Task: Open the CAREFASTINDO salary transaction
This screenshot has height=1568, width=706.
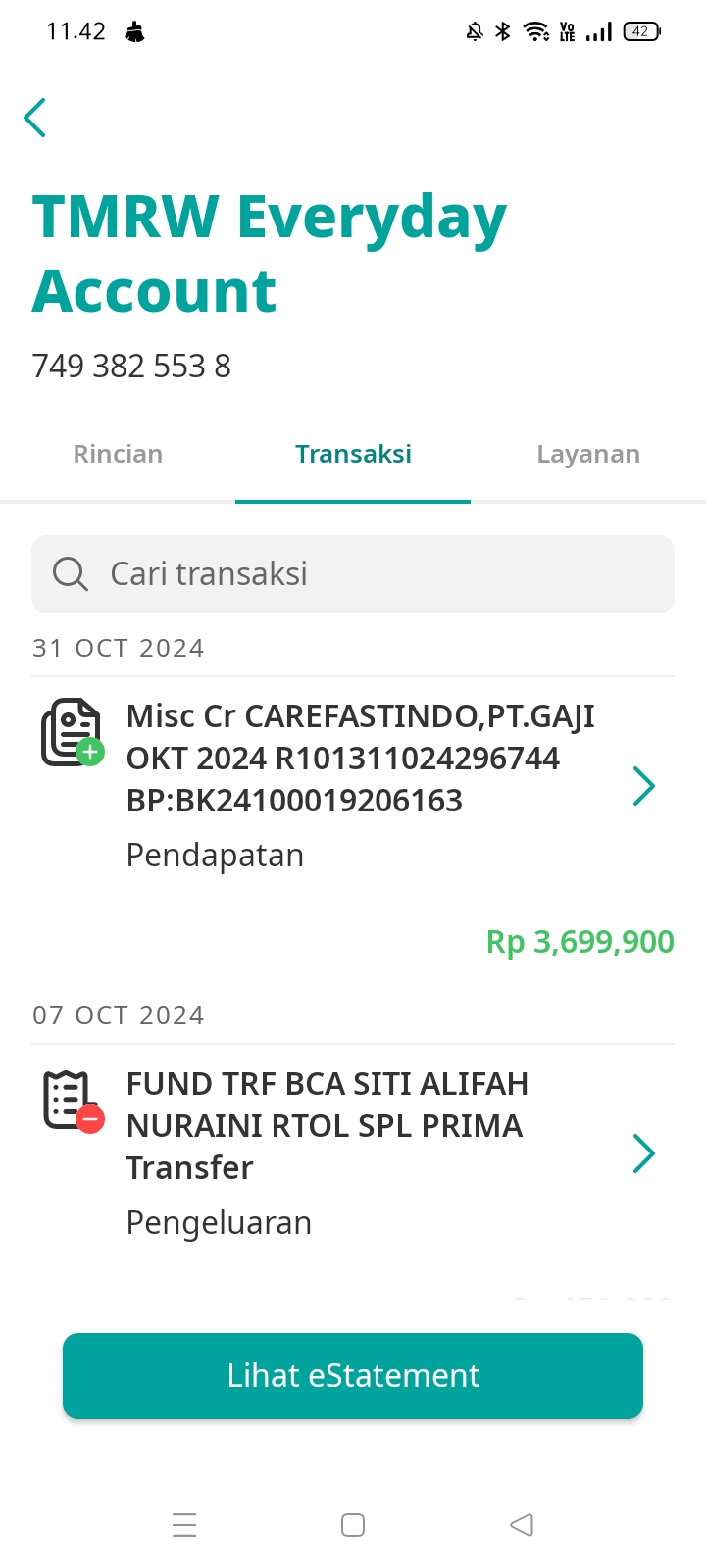Action: 353,823
